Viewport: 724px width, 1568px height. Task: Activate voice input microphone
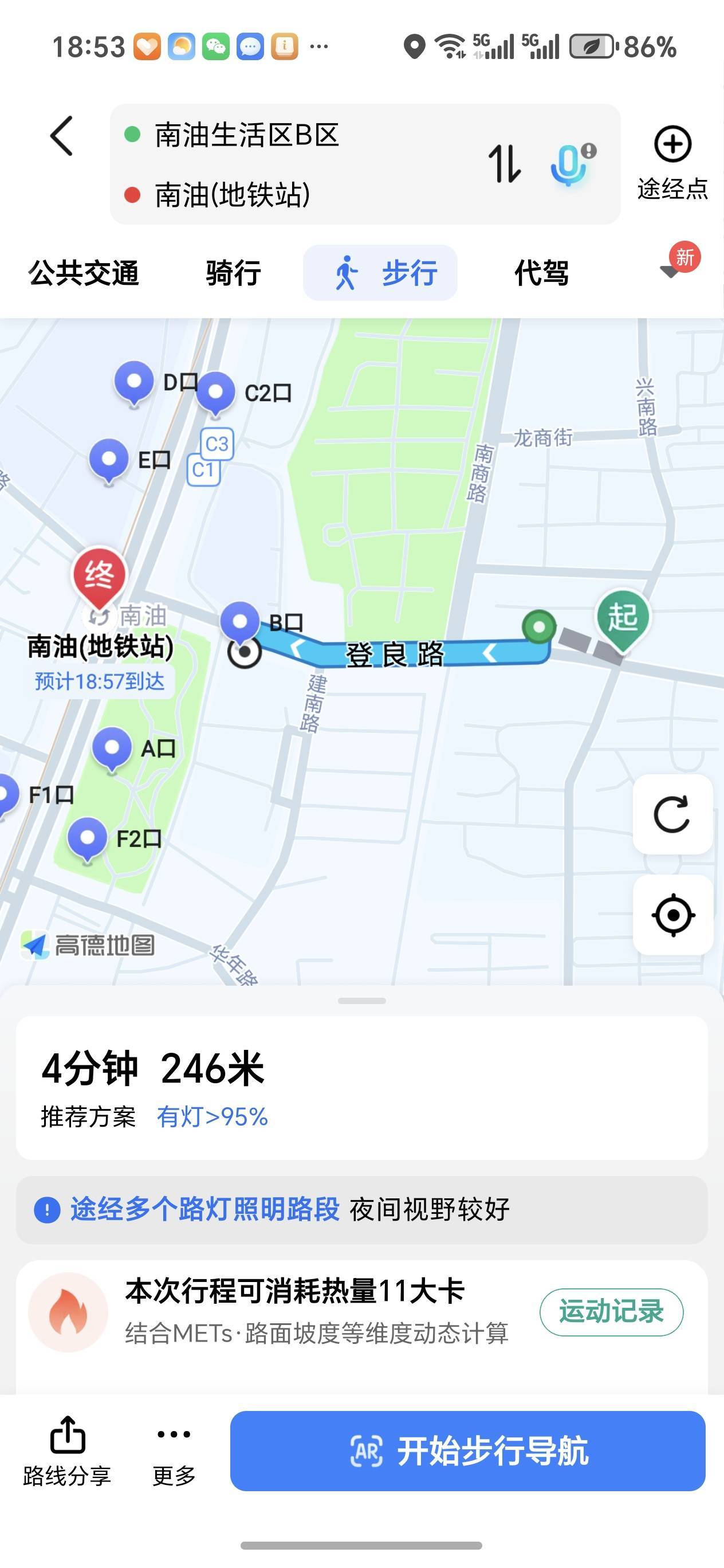pos(570,164)
